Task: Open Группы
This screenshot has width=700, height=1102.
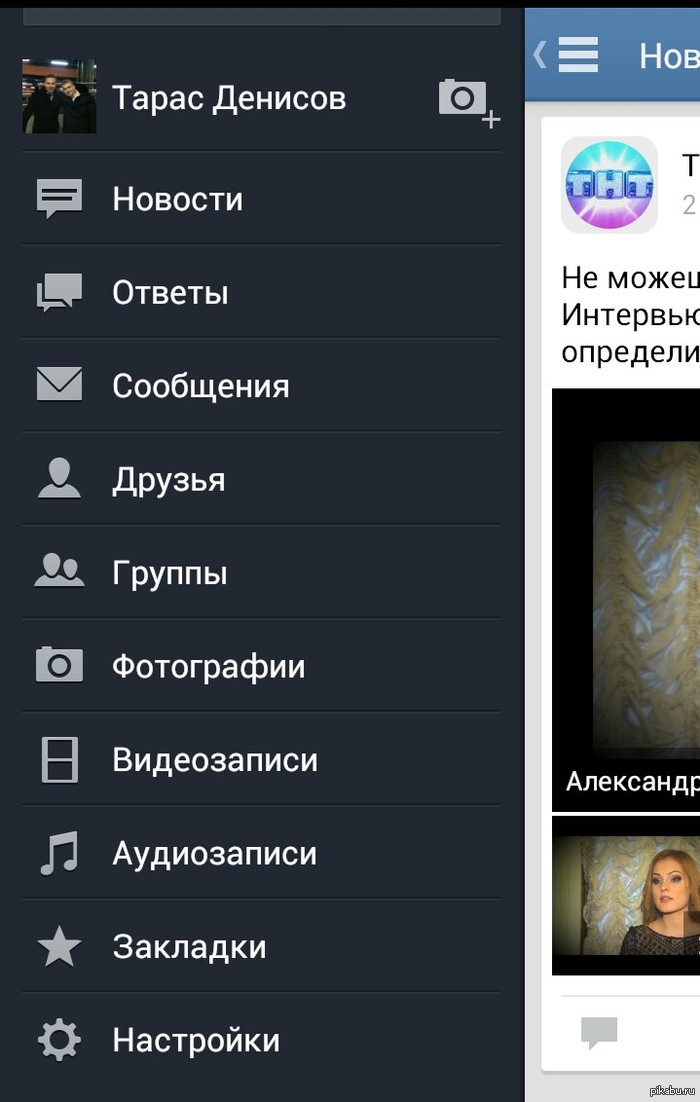Action: (x=169, y=573)
